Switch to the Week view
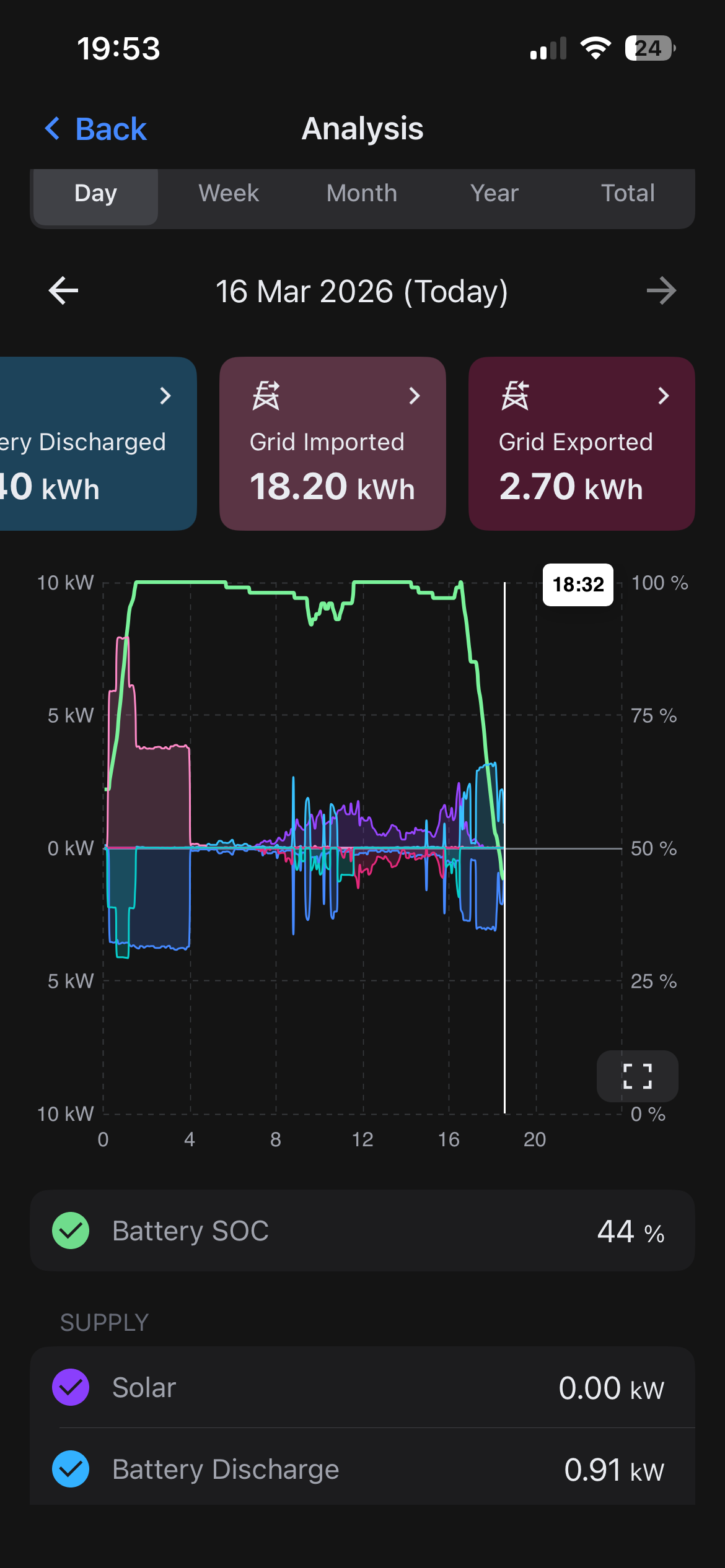This screenshot has height=1568, width=725. pyautogui.click(x=229, y=194)
